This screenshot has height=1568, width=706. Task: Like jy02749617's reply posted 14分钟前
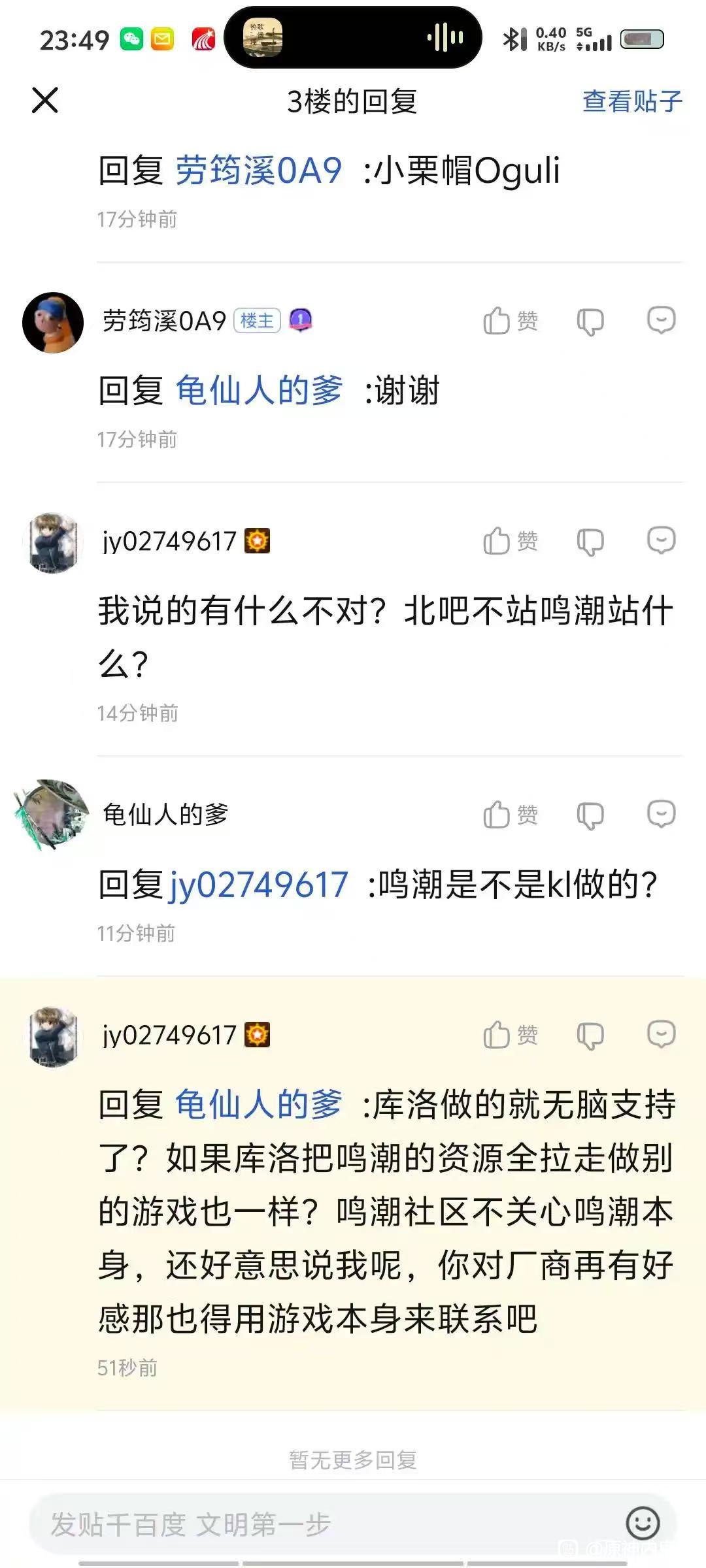(510, 541)
